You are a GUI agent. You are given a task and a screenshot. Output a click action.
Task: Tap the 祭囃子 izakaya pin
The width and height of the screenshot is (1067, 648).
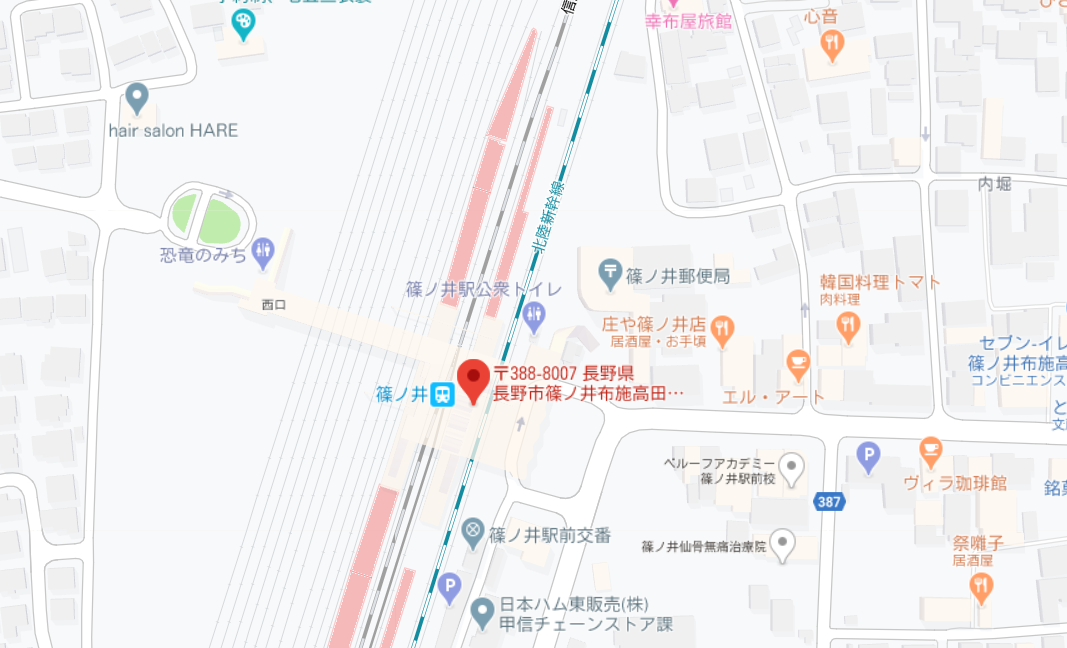(x=982, y=587)
